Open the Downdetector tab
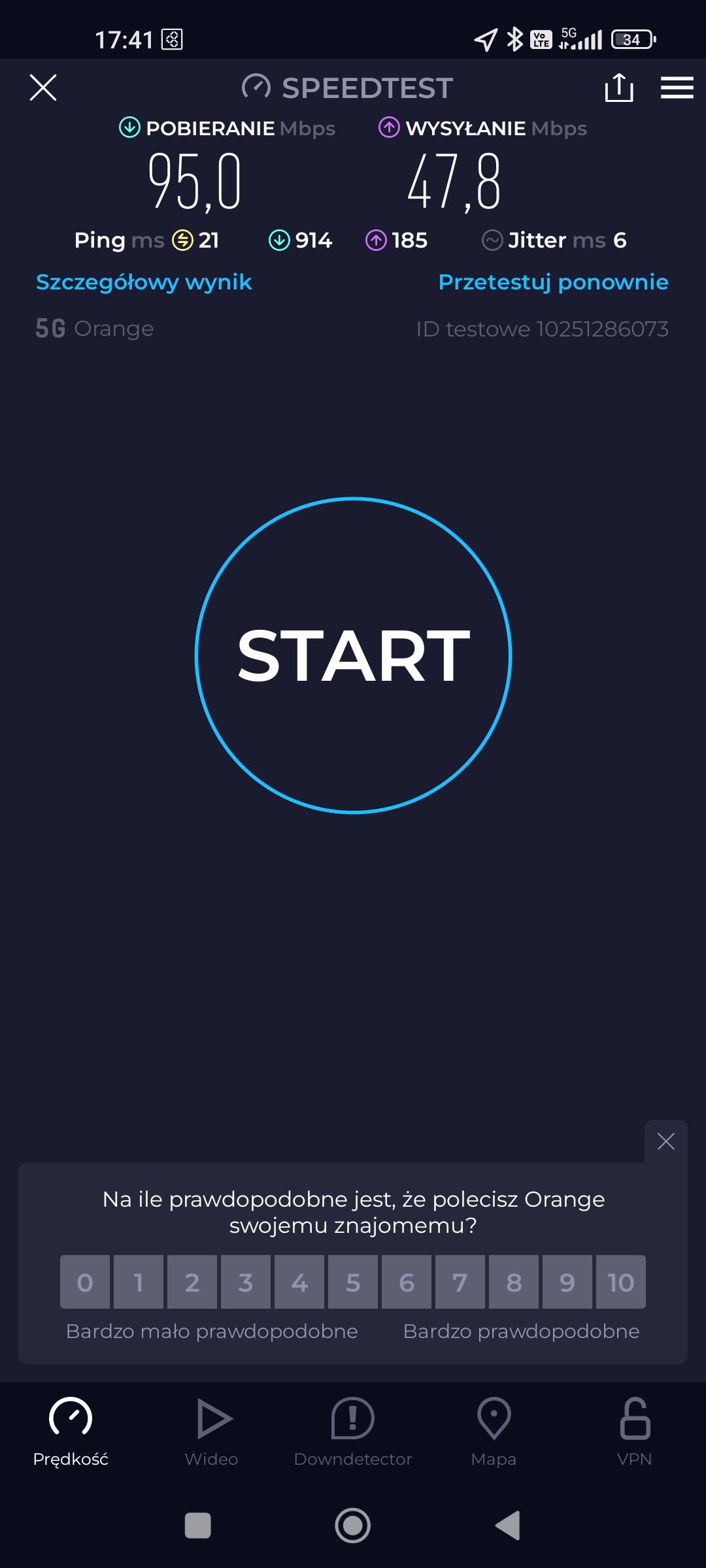 (x=353, y=1432)
